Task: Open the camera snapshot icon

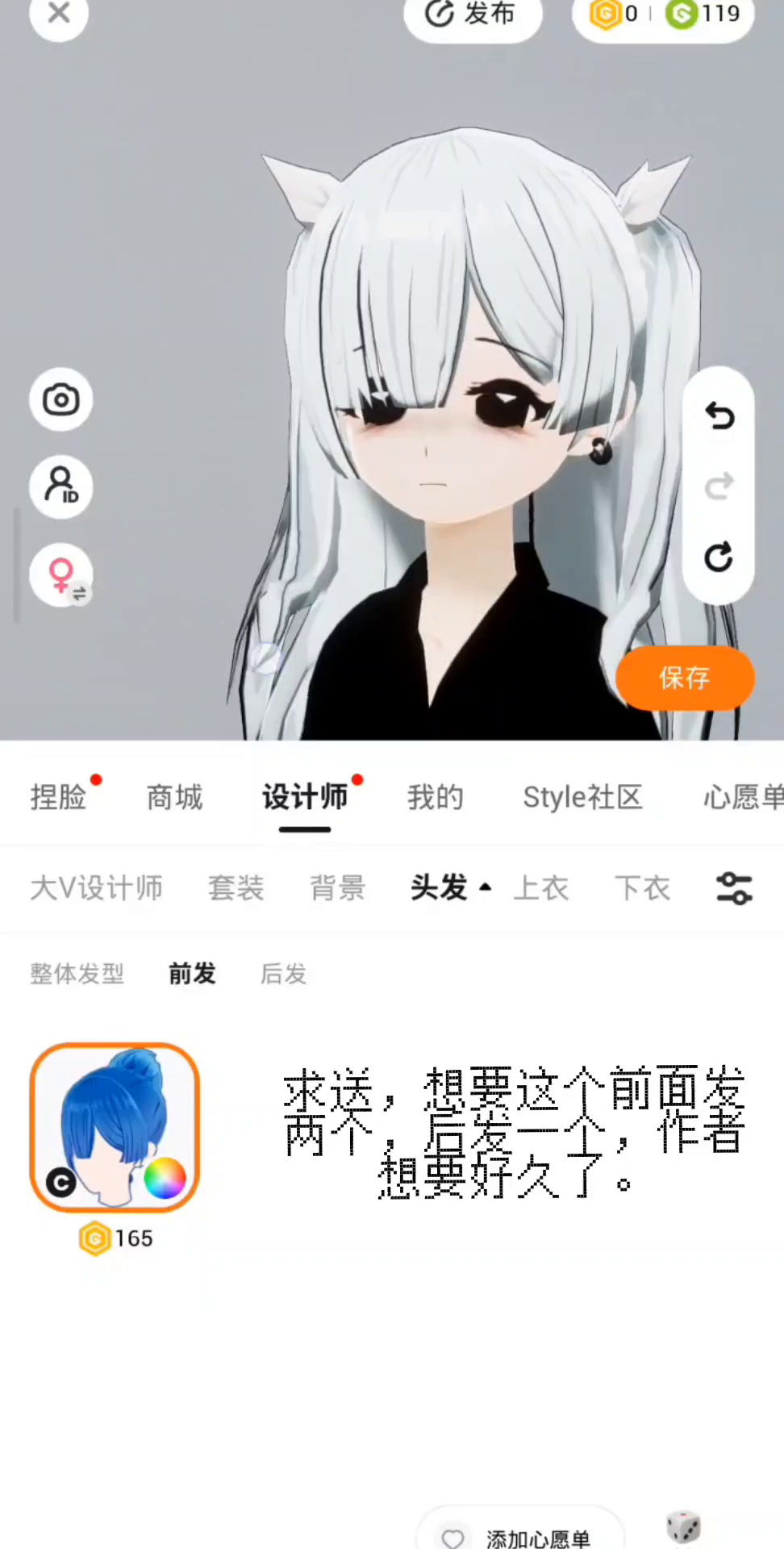Action: point(61,399)
